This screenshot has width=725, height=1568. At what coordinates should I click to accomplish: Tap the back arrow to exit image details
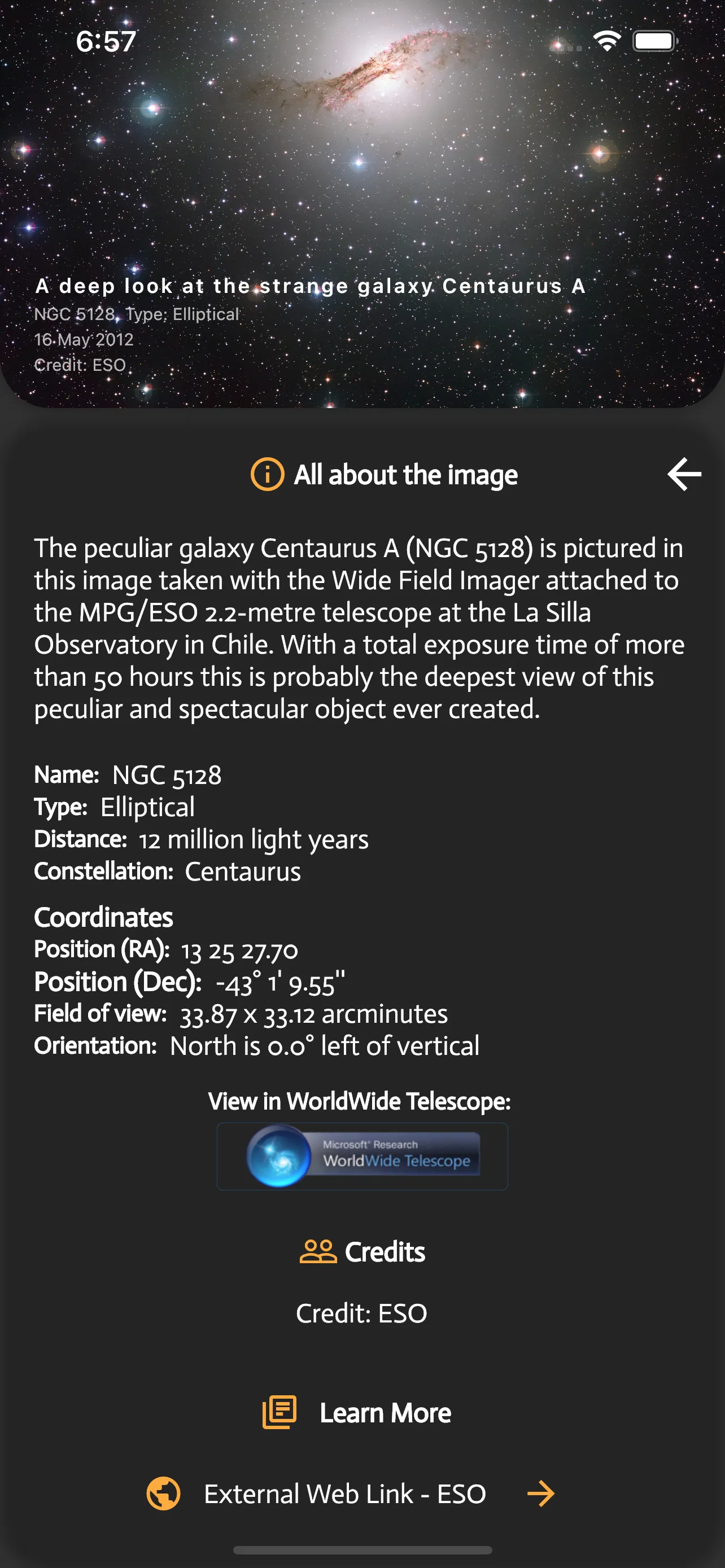point(683,474)
